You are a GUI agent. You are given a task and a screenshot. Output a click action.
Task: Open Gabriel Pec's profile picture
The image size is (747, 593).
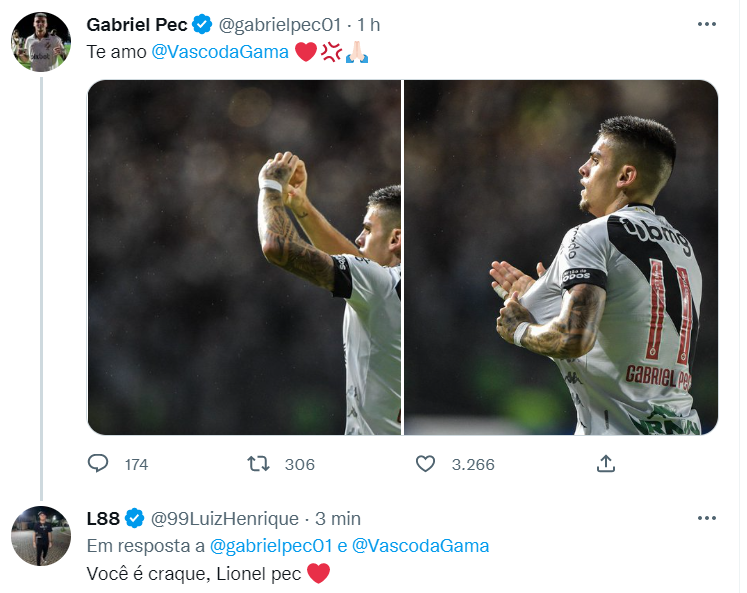(x=41, y=43)
